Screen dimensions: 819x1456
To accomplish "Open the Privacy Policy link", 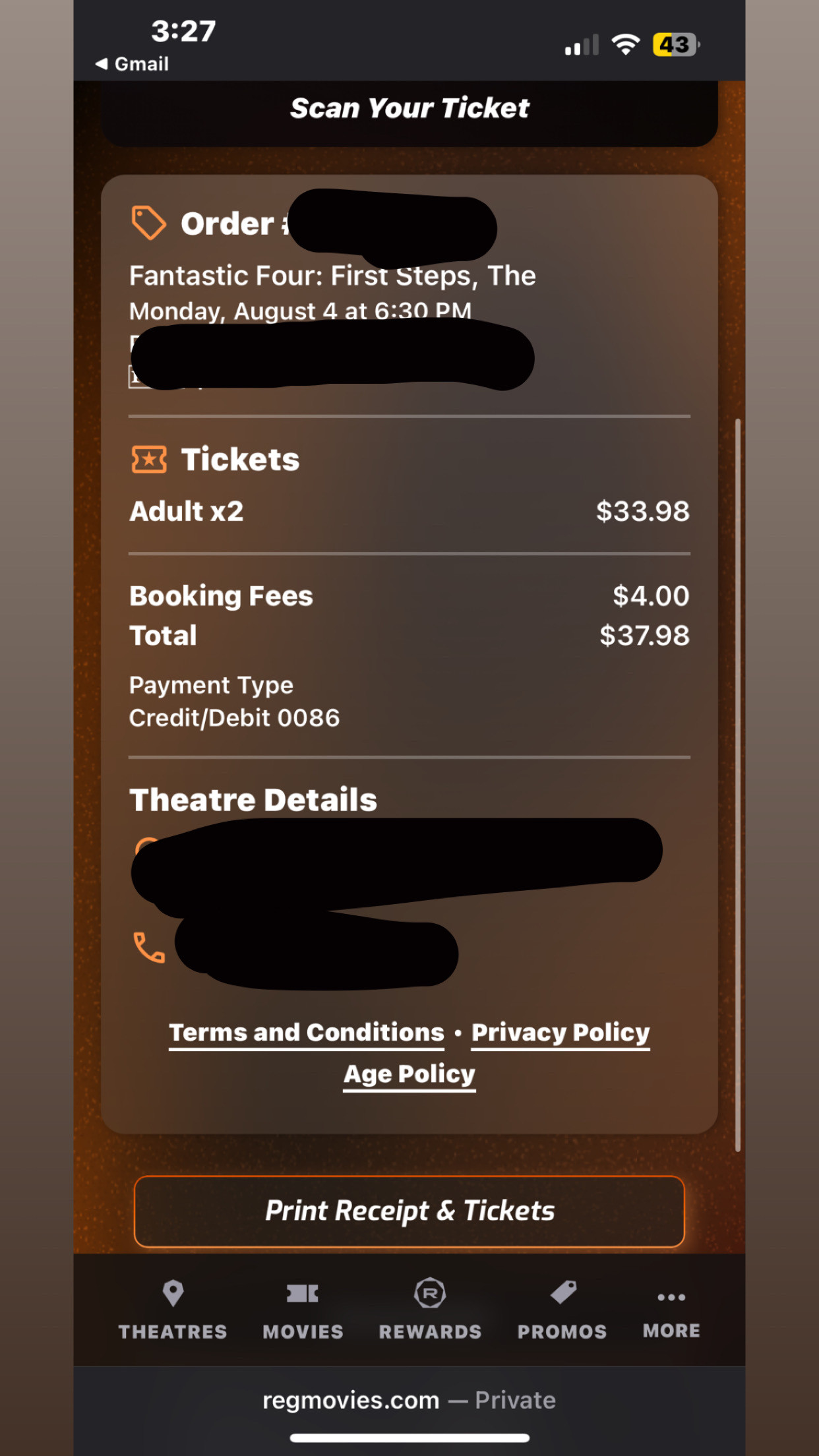I will tap(561, 1033).
